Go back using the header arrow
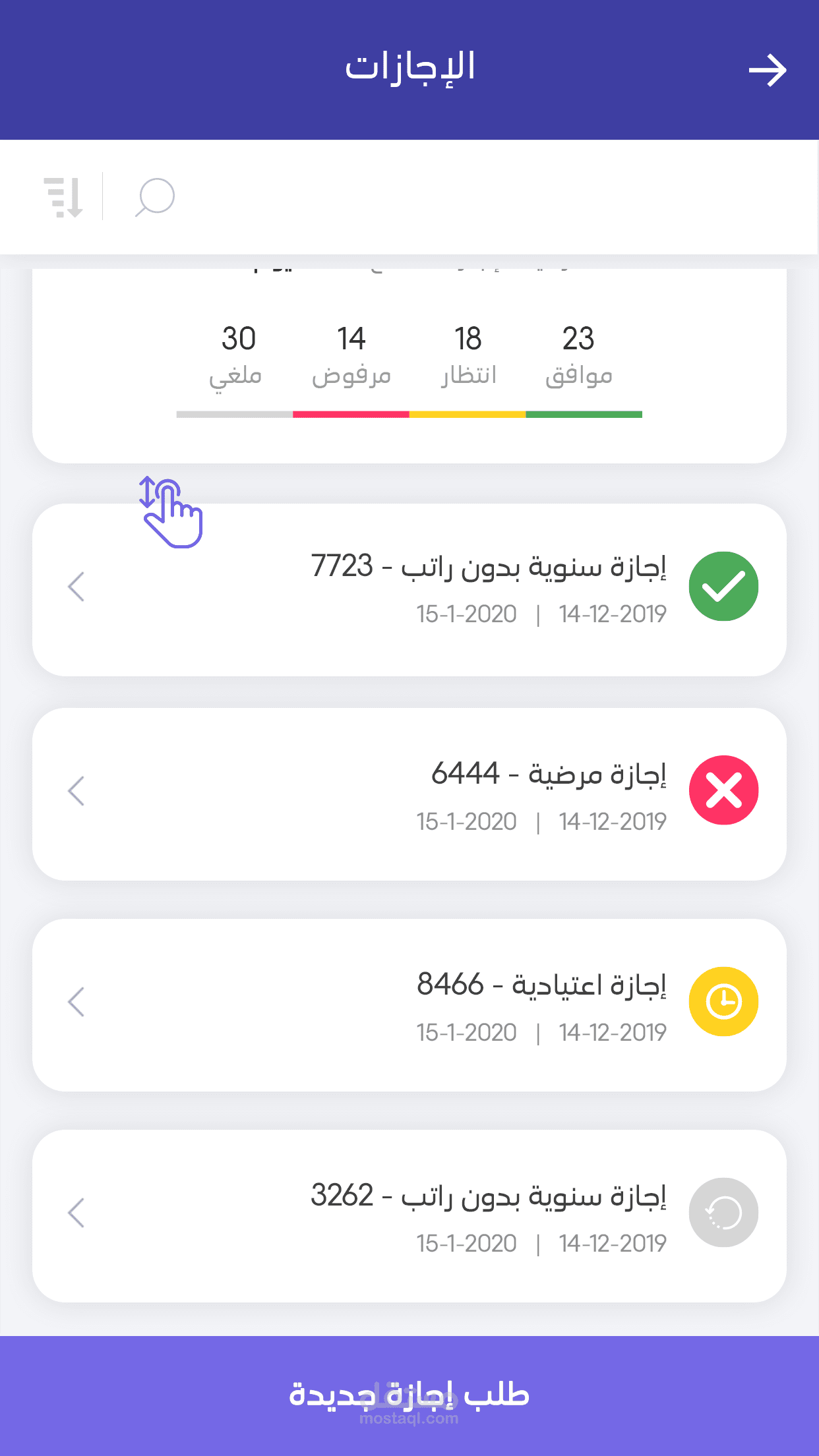 pyautogui.click(x=767, y=71)
